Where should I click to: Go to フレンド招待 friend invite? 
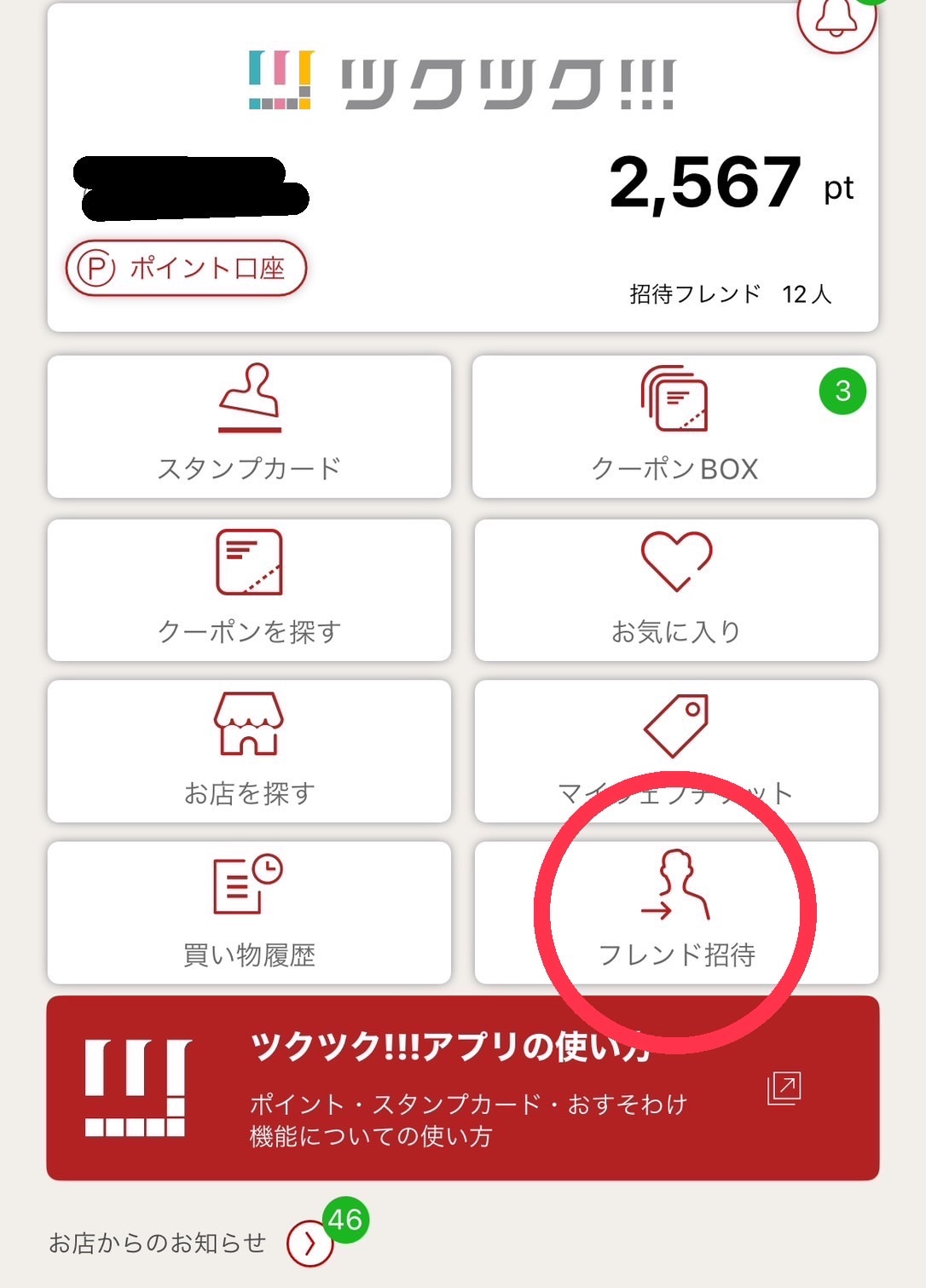(x=675, y=912)
